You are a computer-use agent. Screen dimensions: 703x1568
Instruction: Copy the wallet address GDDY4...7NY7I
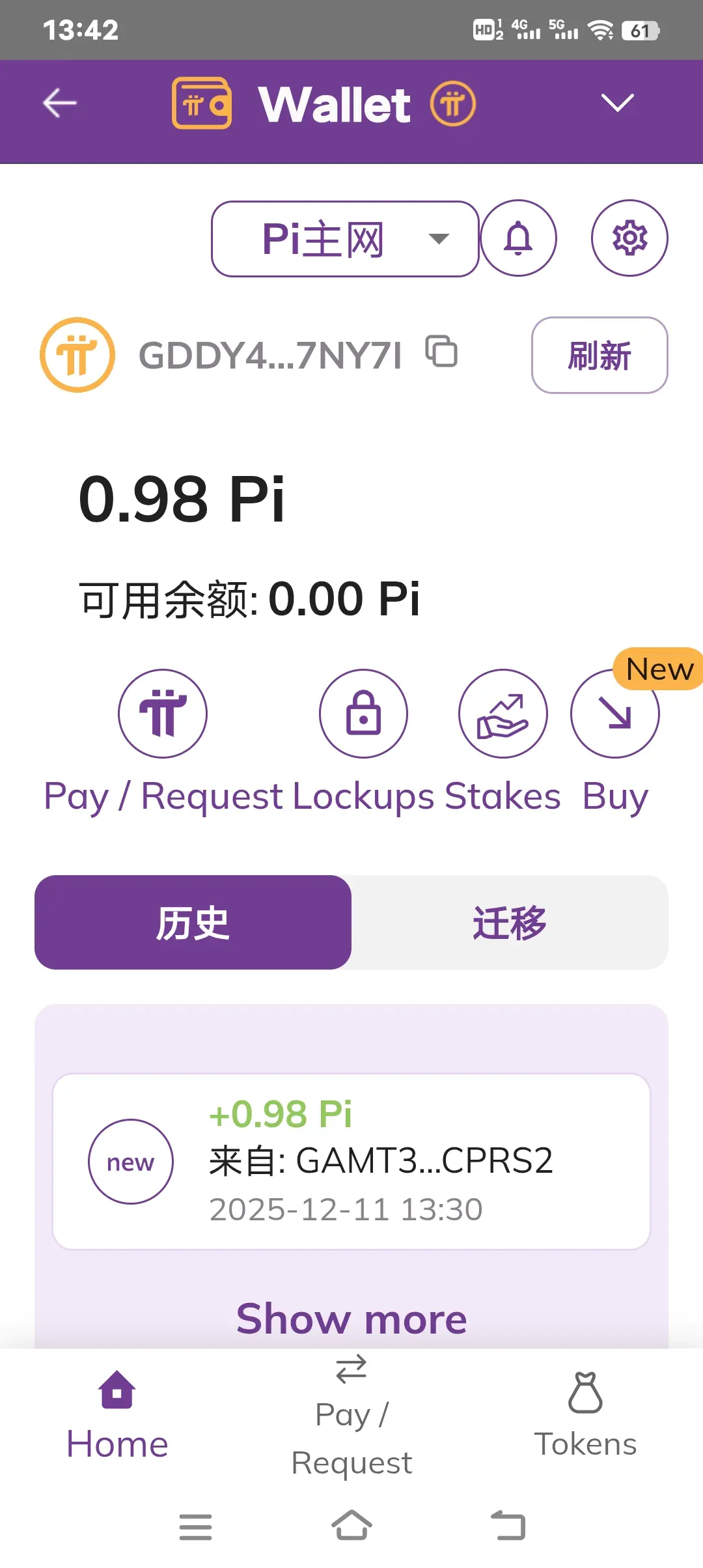pyautogui.click(x=441, y=352)
